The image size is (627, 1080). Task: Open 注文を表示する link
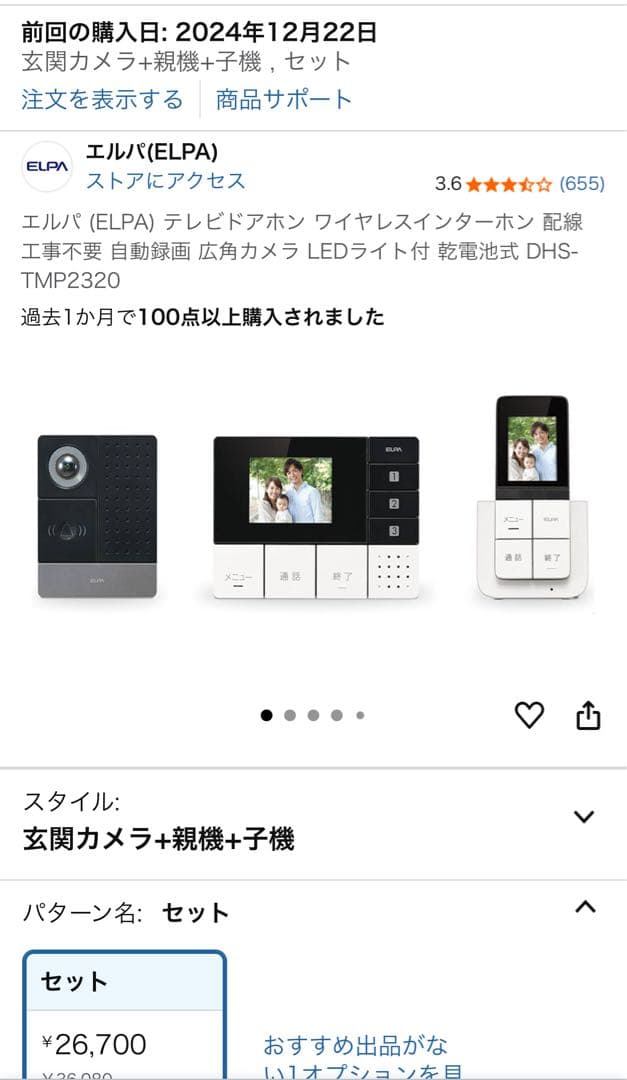click(x=103, y=99)
